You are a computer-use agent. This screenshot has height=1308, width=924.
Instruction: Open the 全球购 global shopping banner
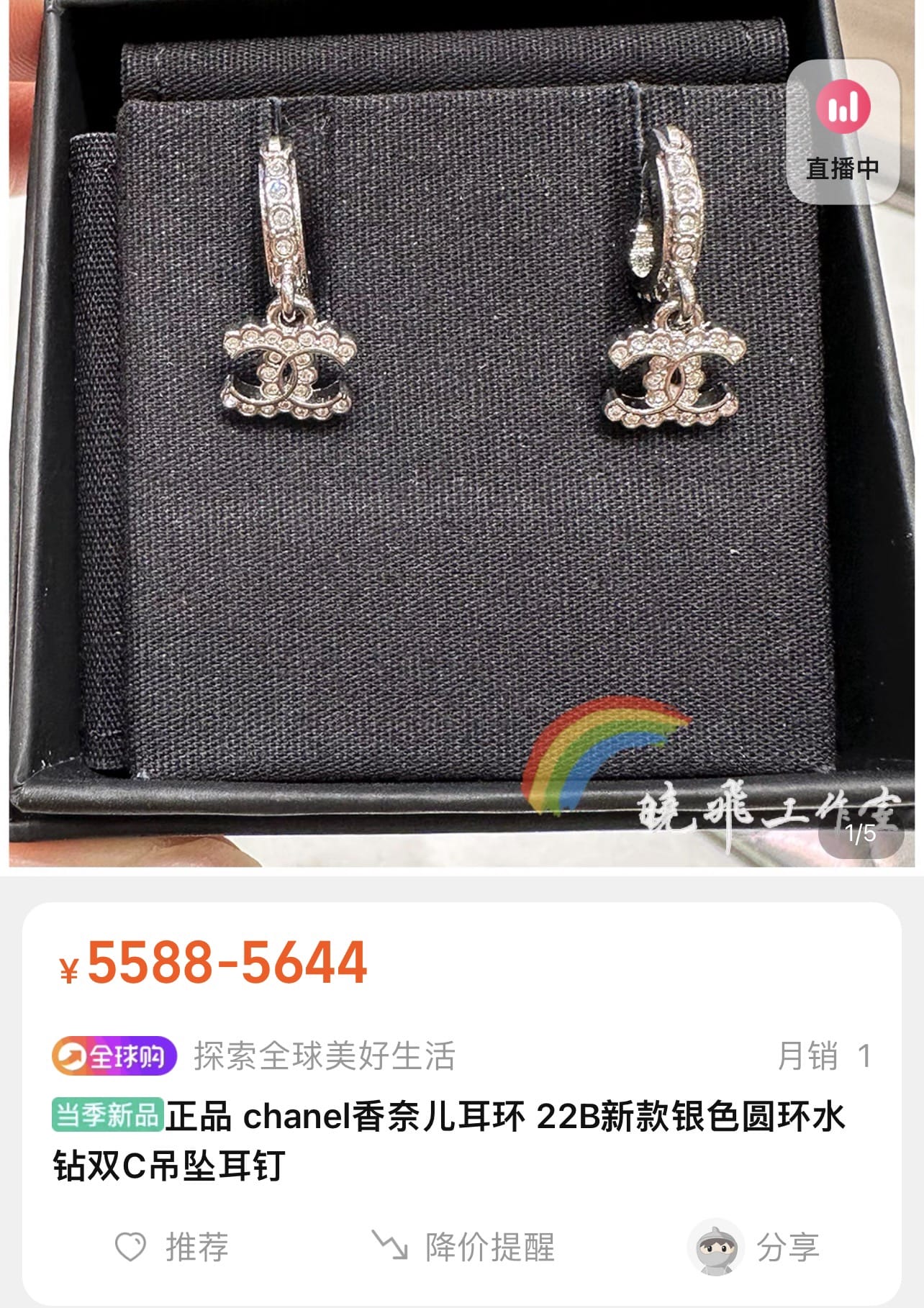click(x=114, y=1055)
